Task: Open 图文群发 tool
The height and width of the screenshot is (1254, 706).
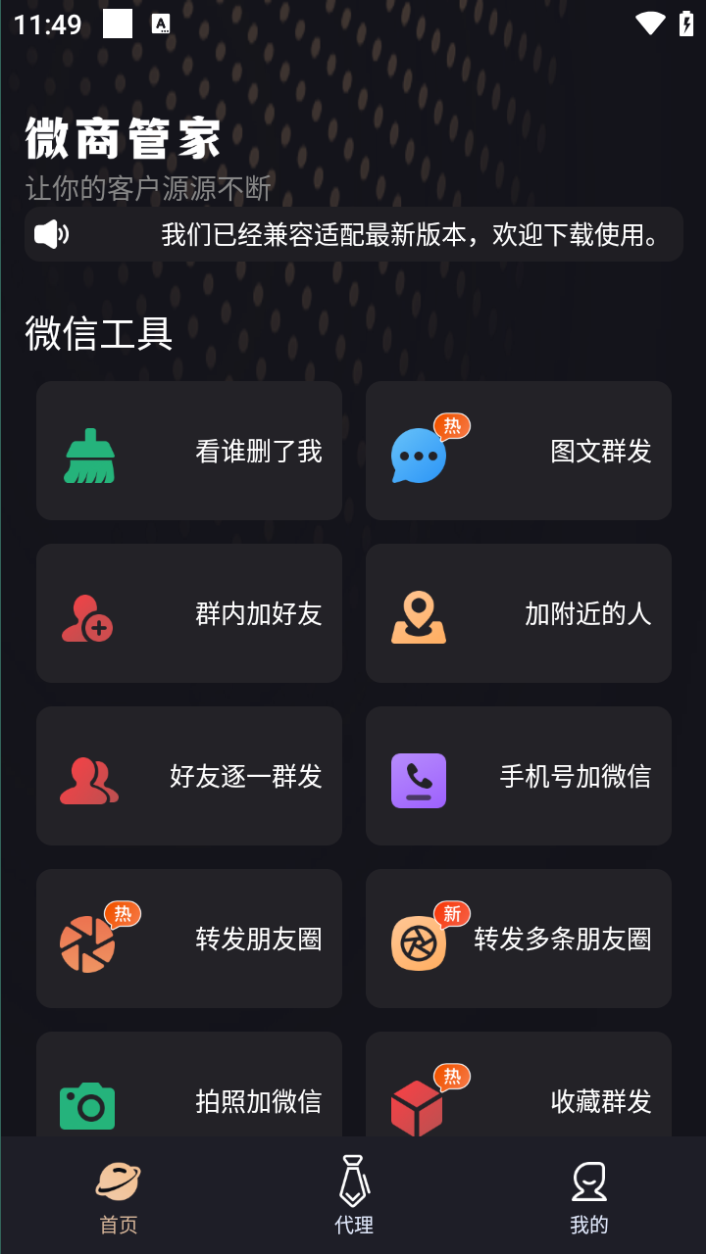Action: pos(518,451)
